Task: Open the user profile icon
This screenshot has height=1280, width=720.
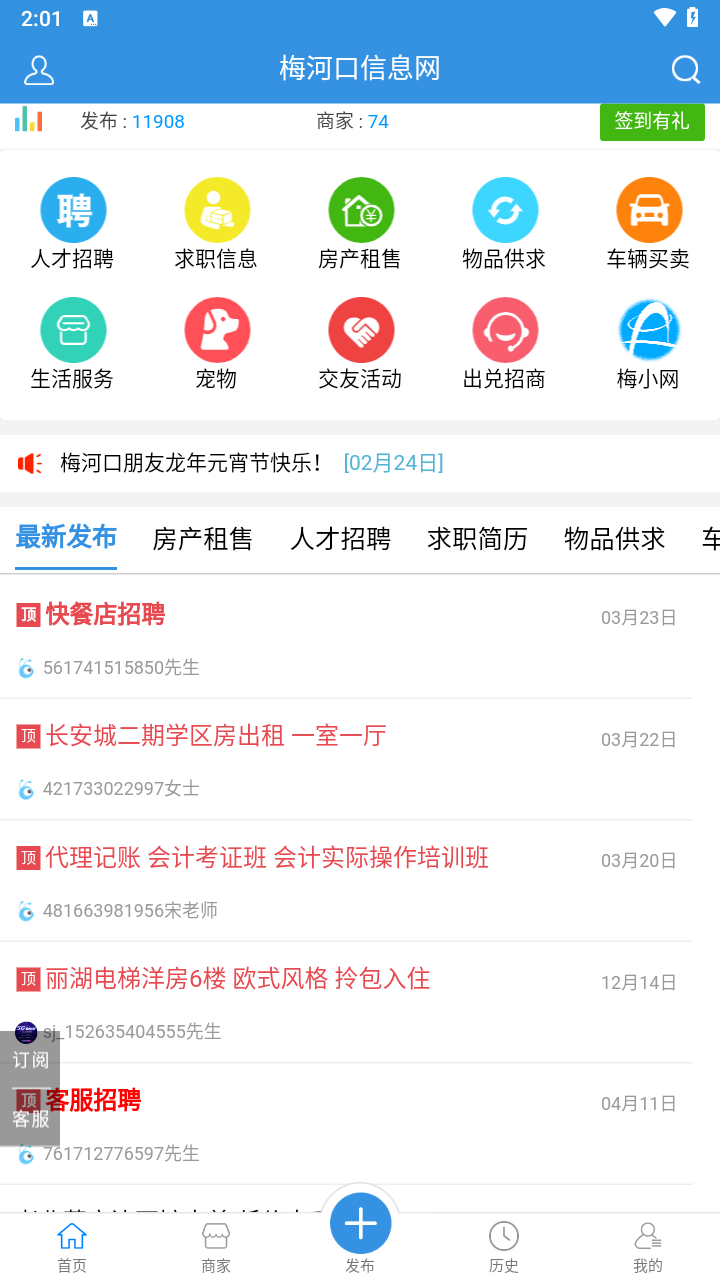Action: [x=39, y=70]
